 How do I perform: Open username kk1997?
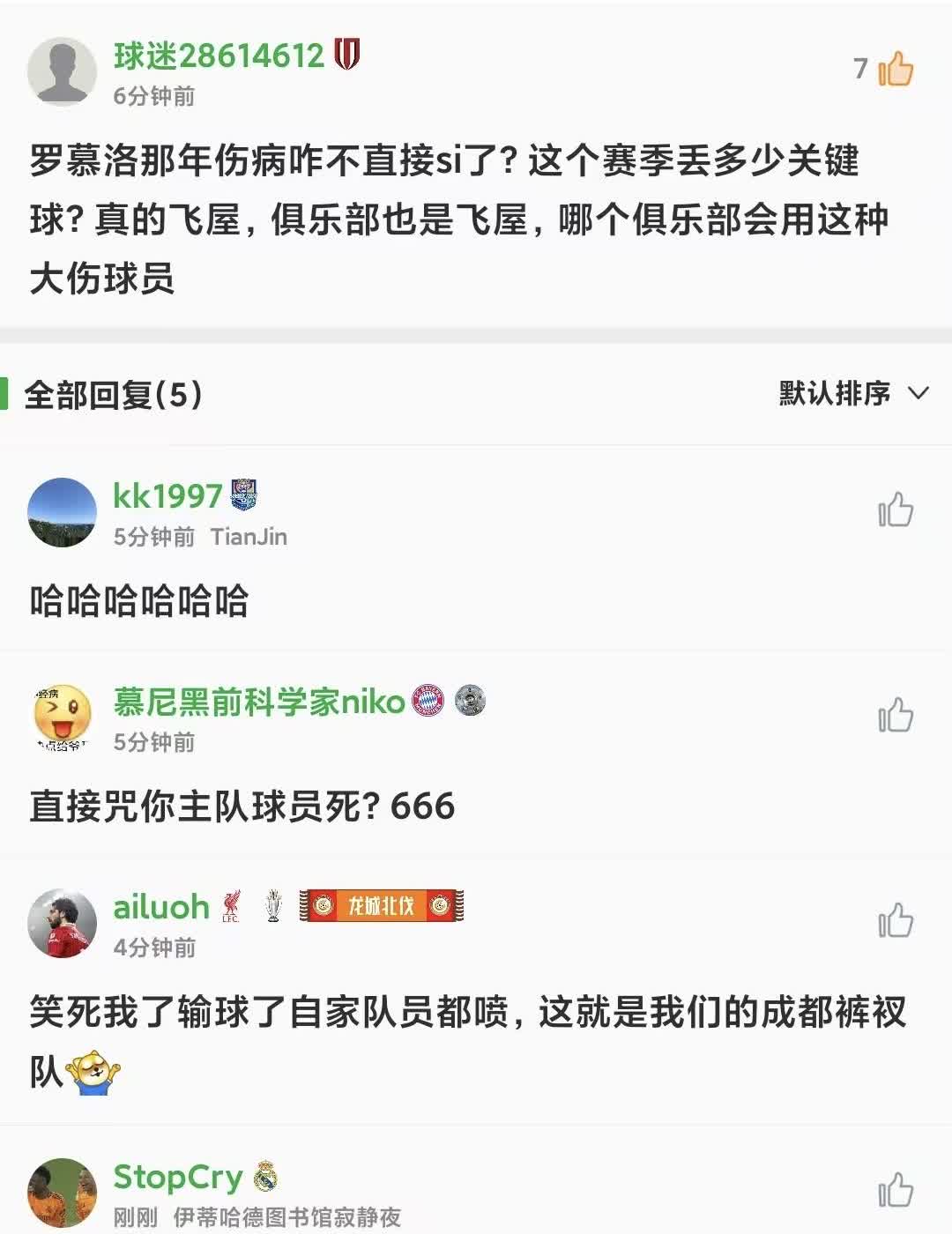pos(167,496)
